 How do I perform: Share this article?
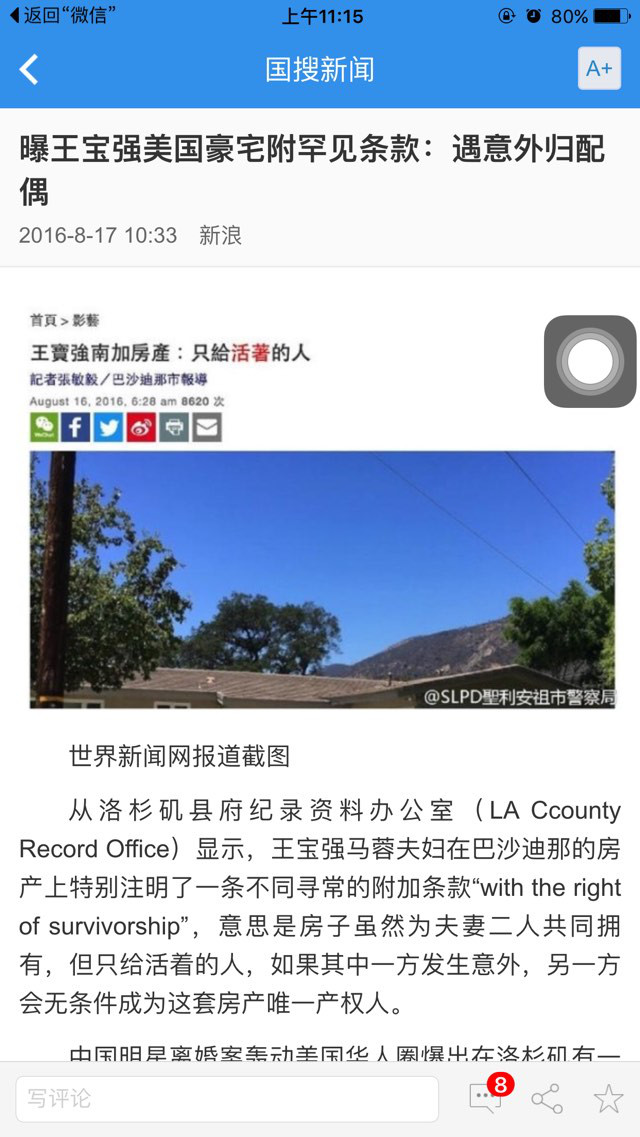tap(547, 1099)
